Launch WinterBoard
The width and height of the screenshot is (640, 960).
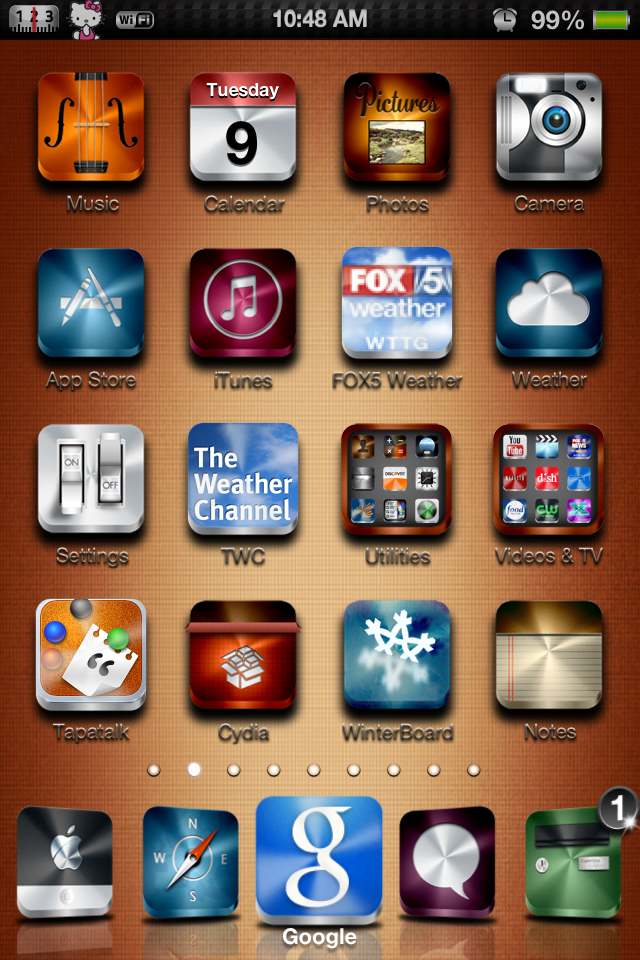click(396, 655)
